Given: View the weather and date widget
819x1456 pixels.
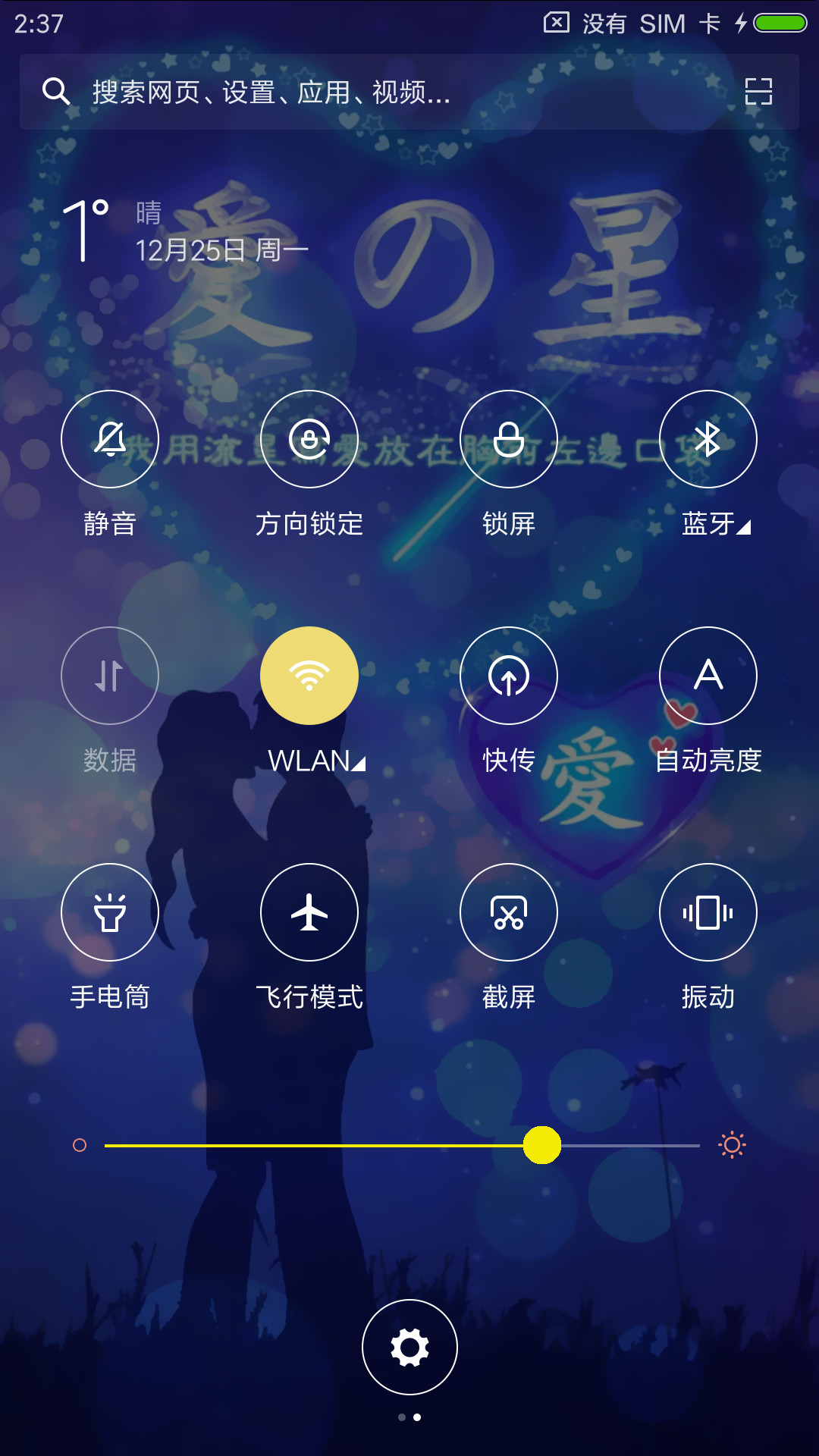Looking at the screenshot, I should tap(186, 231).
